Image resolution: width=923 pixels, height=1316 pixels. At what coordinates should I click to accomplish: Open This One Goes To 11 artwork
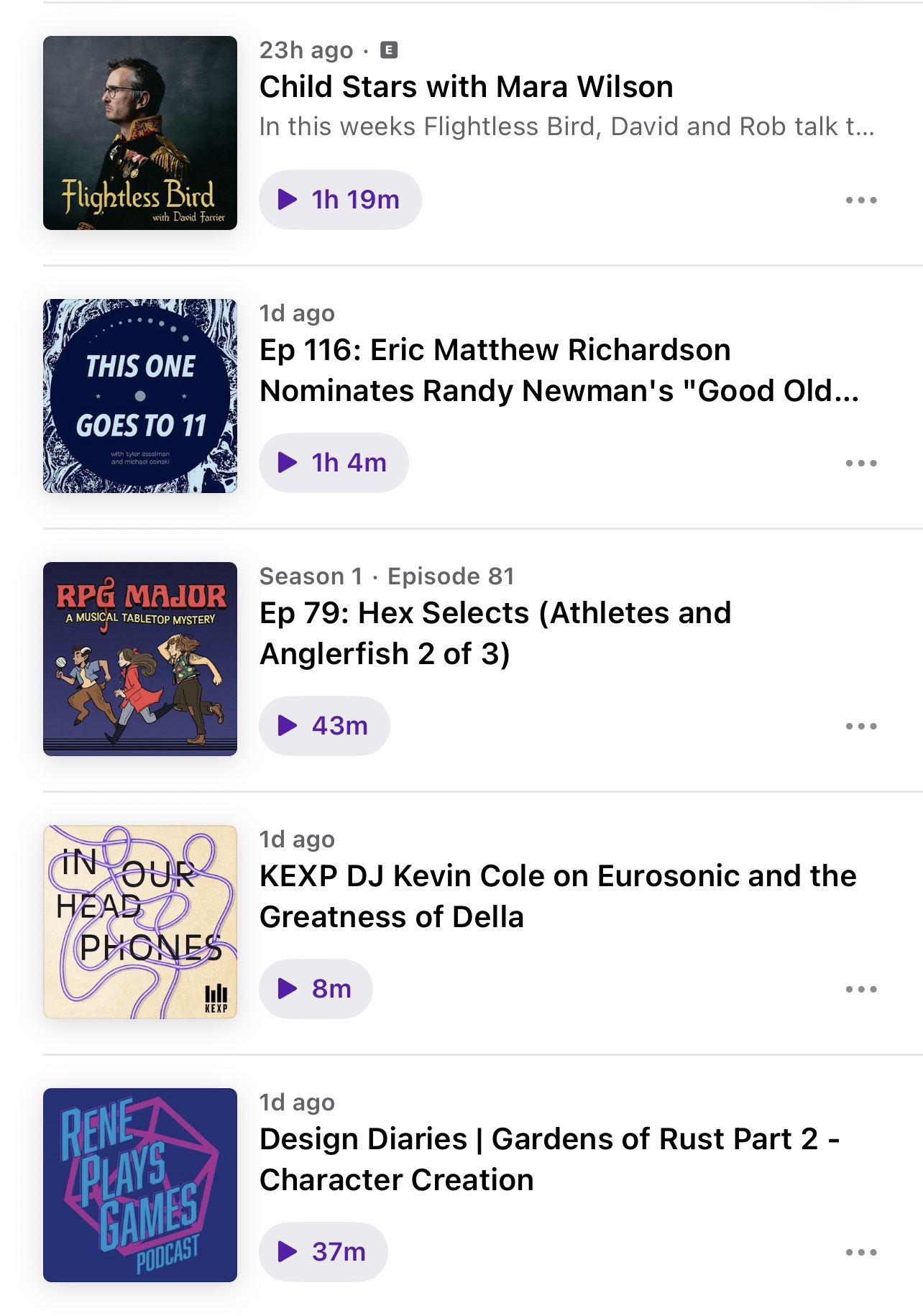pos(140,396)
